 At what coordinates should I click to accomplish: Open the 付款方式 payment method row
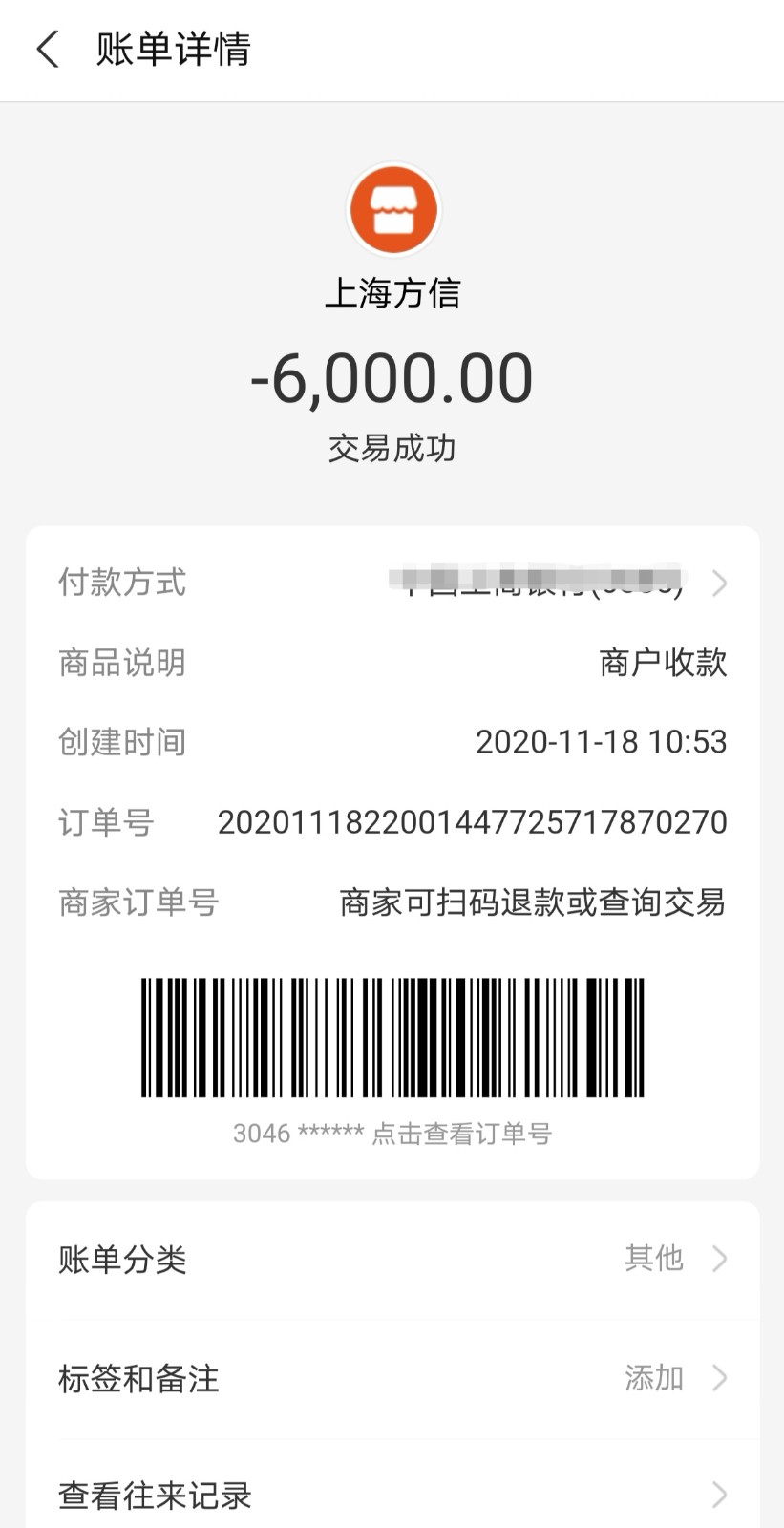point(392,582)
